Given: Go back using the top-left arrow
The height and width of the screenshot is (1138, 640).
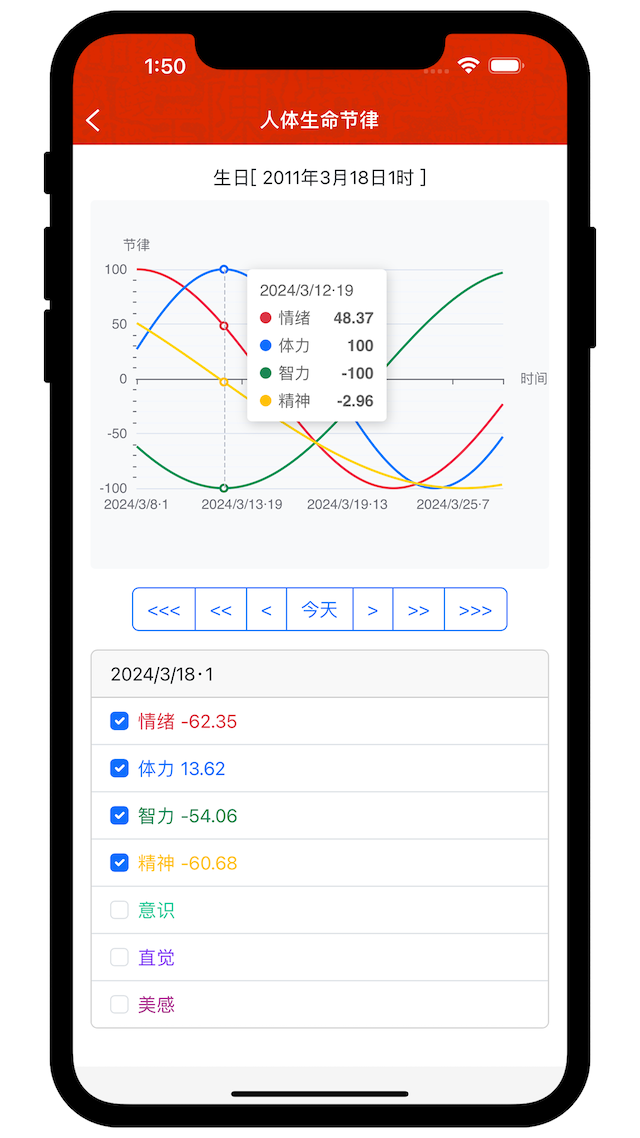Looking at the screenshot, I should pos(93,120).
